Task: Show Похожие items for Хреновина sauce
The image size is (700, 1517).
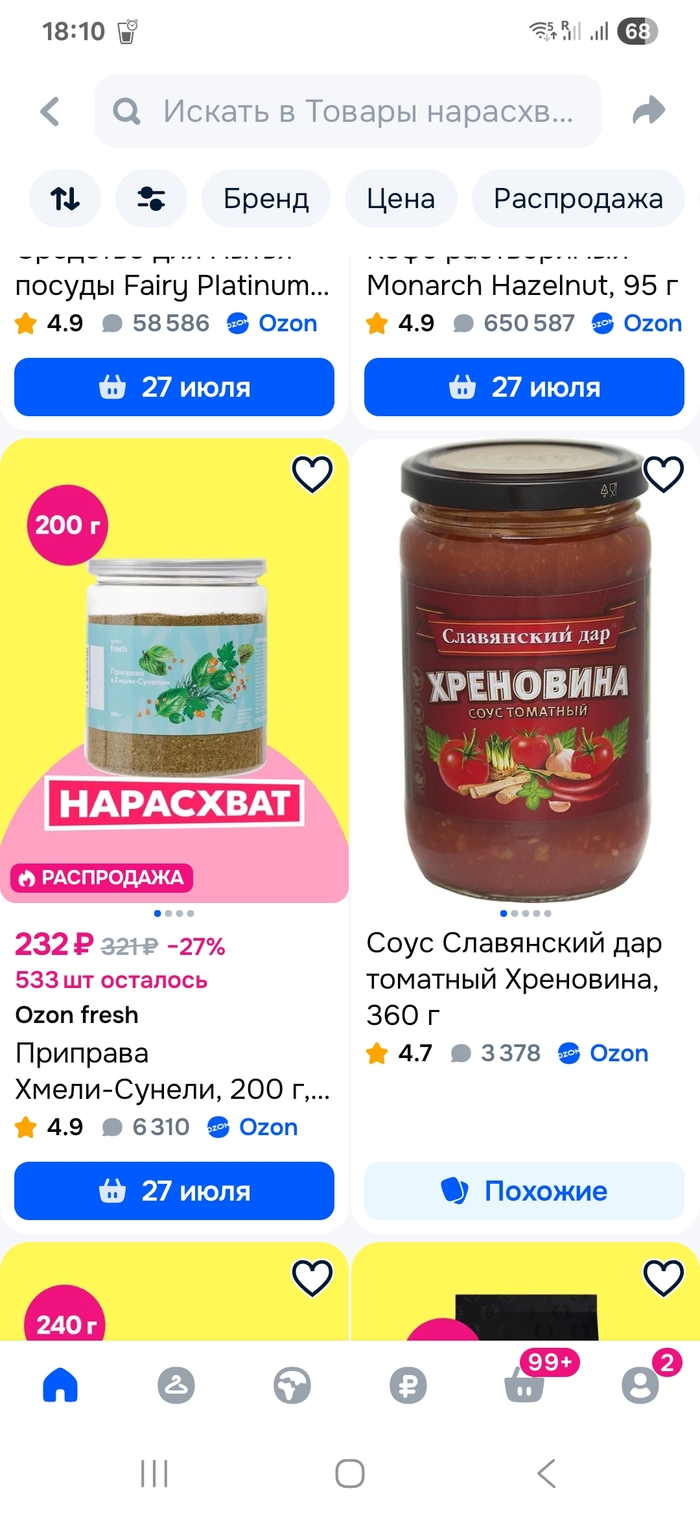Action: click(524, 1191)
